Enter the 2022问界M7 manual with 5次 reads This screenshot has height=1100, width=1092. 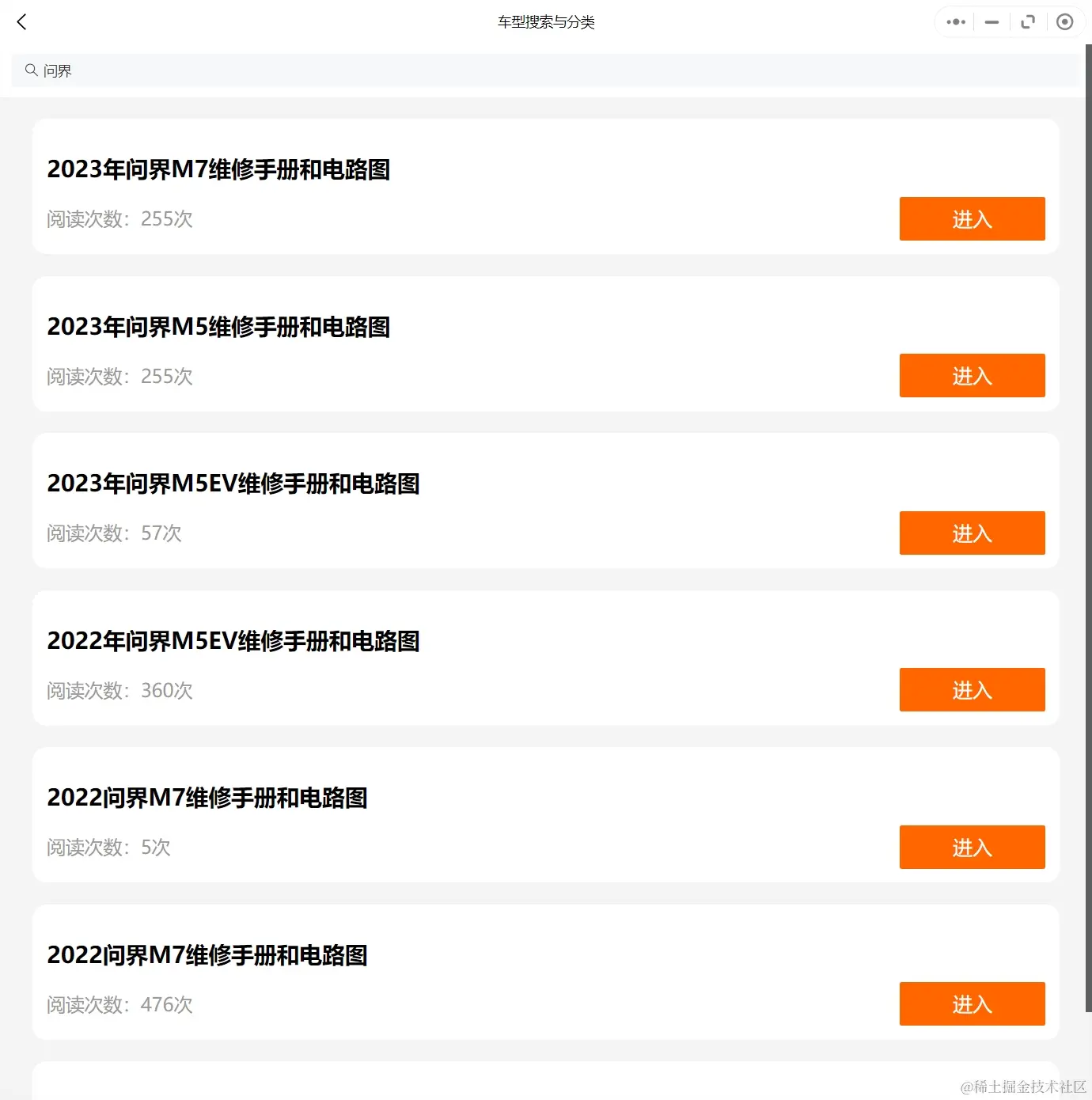[972, 847]
